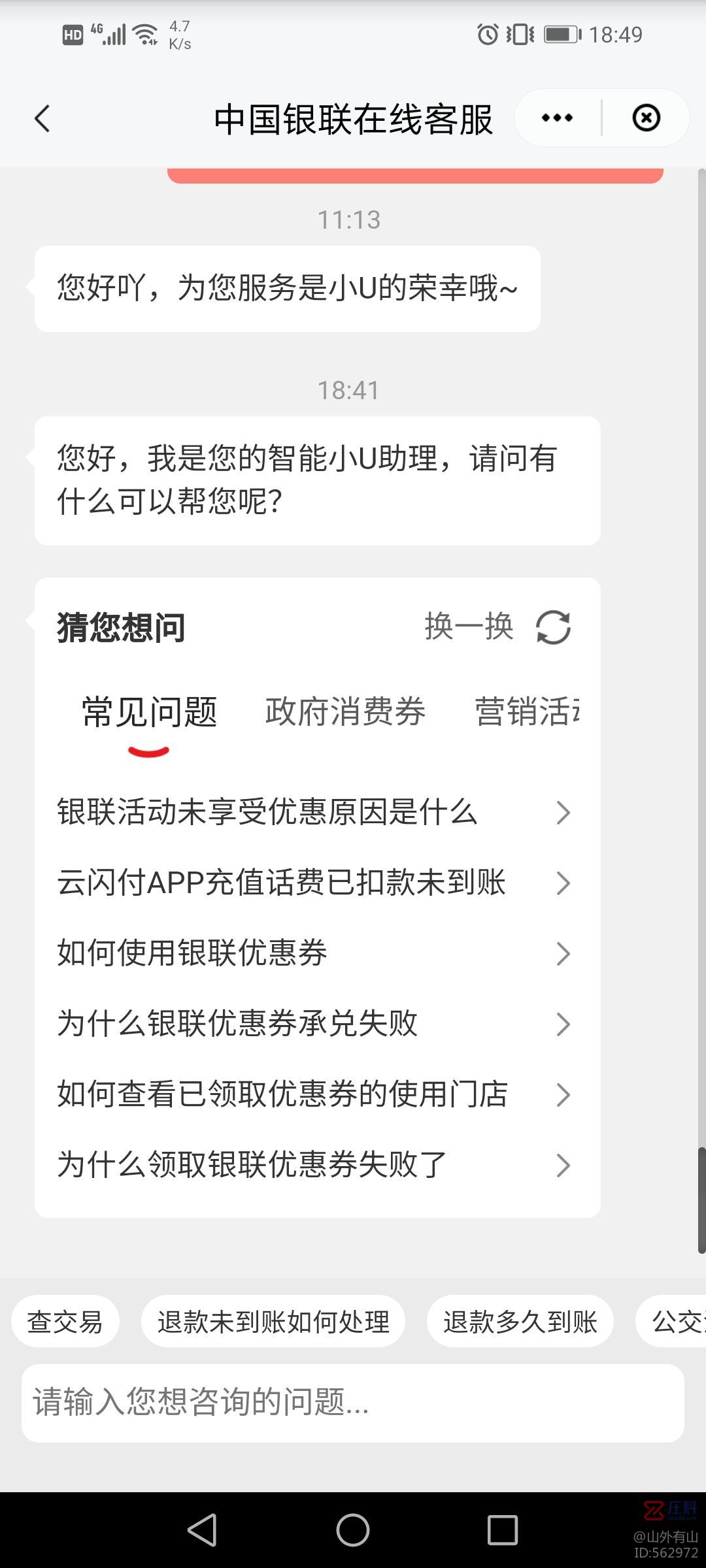Tap the 查交易 quick chip

click(x=65, y=1322)
